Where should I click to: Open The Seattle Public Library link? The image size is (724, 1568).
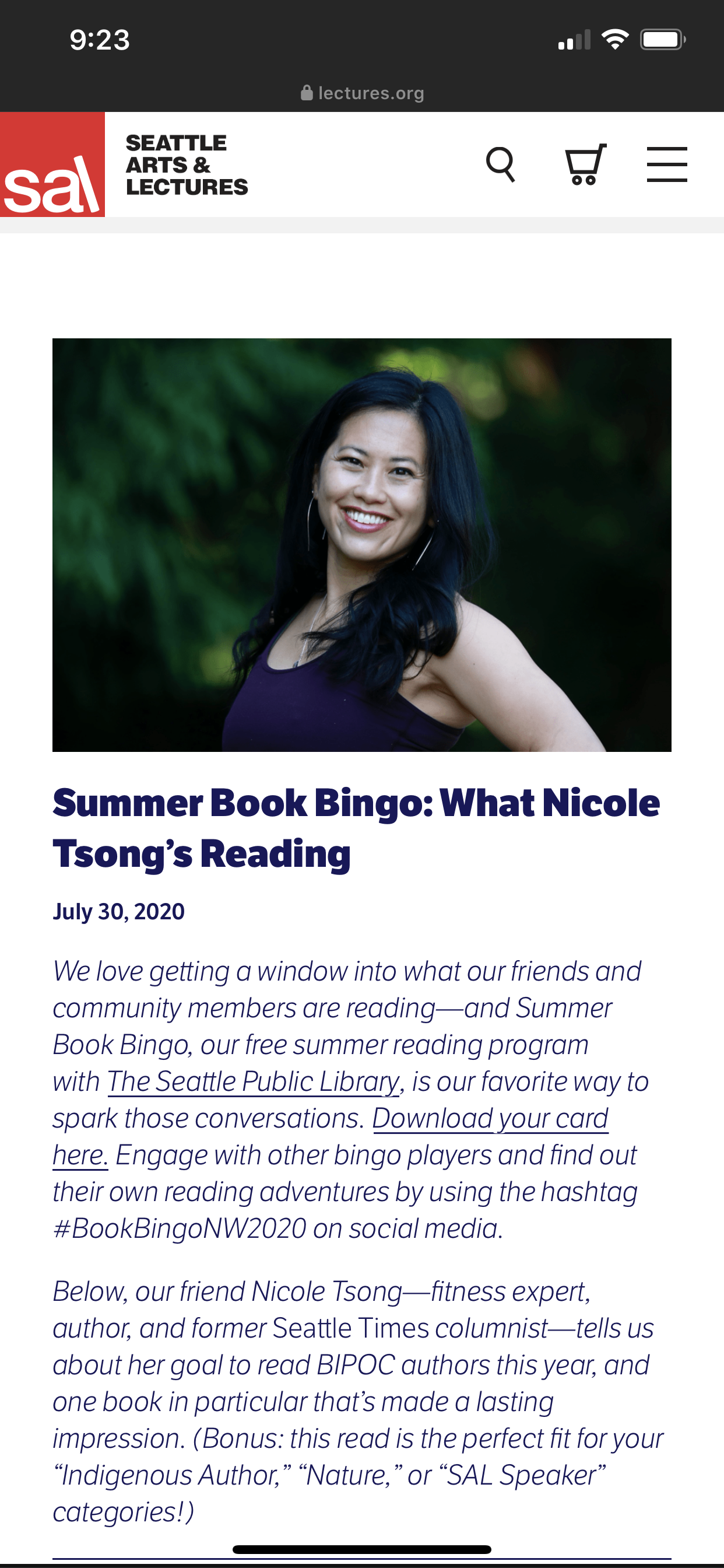[254, 1082]
